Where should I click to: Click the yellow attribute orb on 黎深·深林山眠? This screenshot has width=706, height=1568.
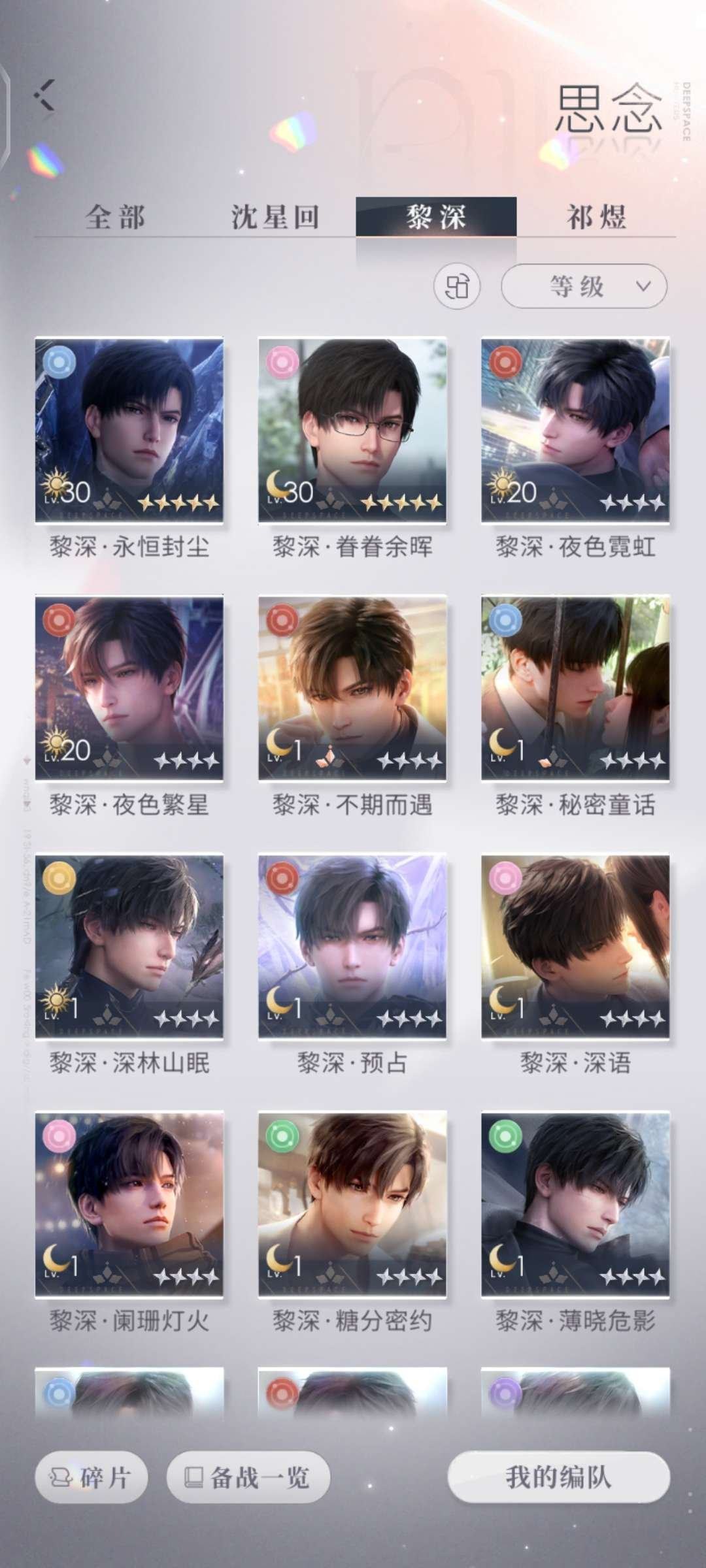point(59,877)
